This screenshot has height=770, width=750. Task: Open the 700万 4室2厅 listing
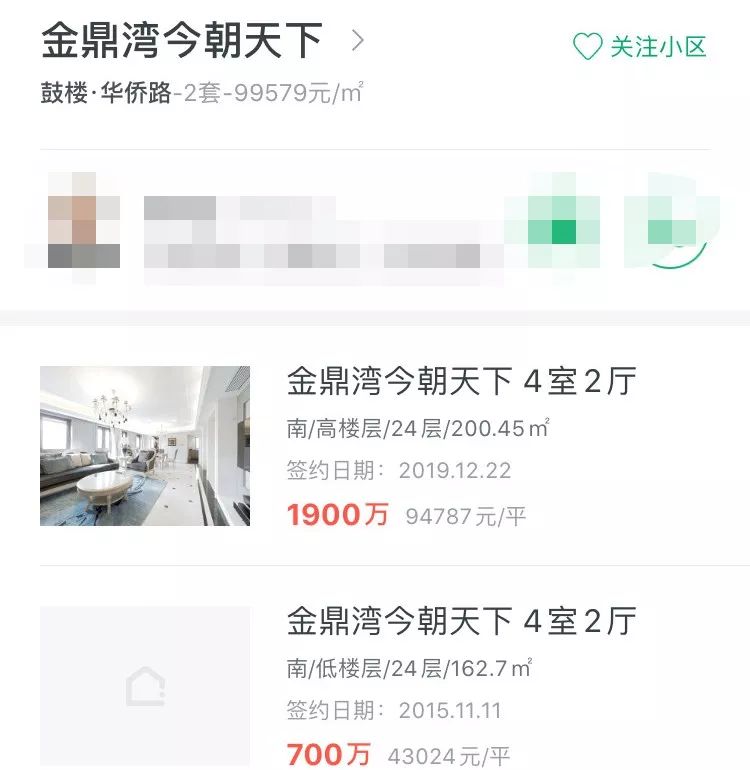click(x=375, y=686)
